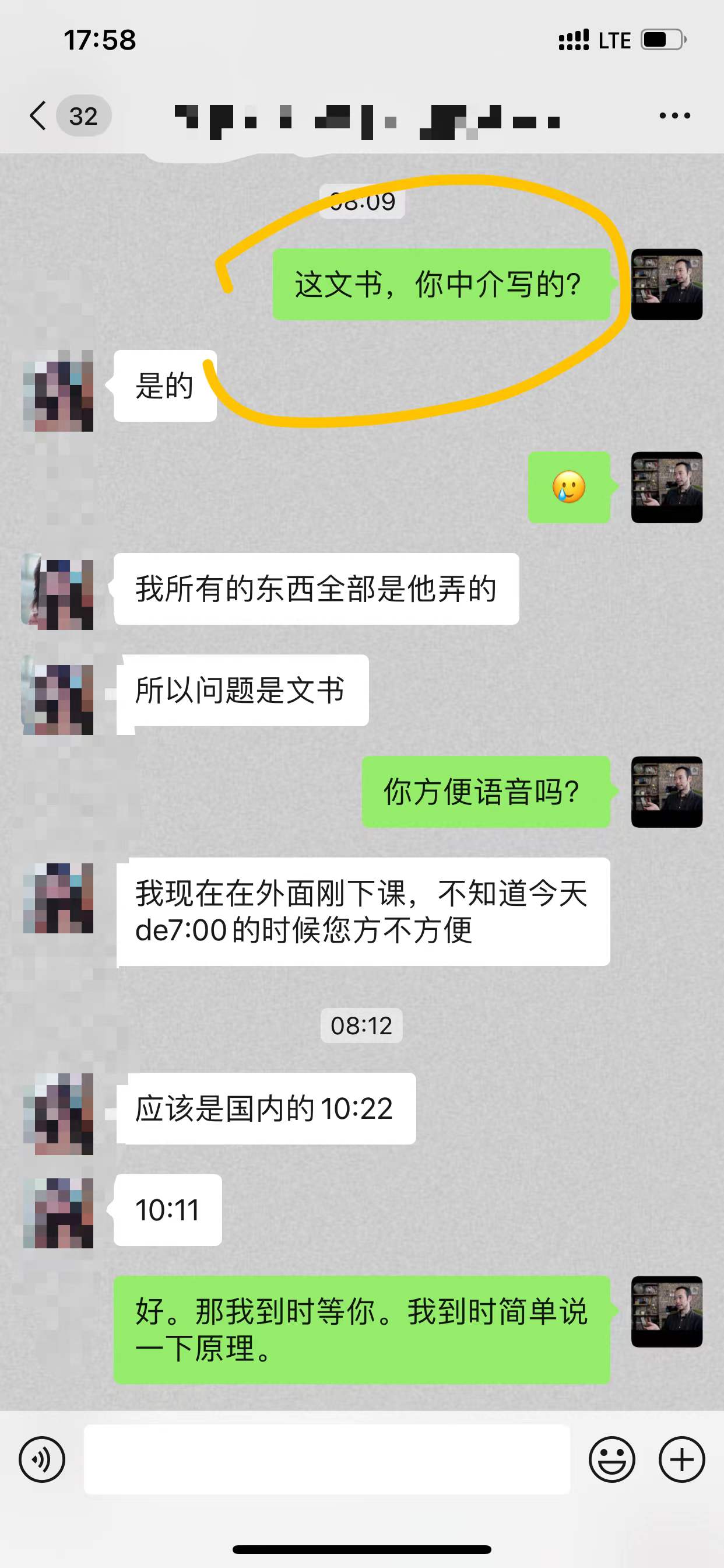The height and width of the screenshot is (1568, 724).
Task: Open the chat info three-dot menu
Action: [674, 116]
